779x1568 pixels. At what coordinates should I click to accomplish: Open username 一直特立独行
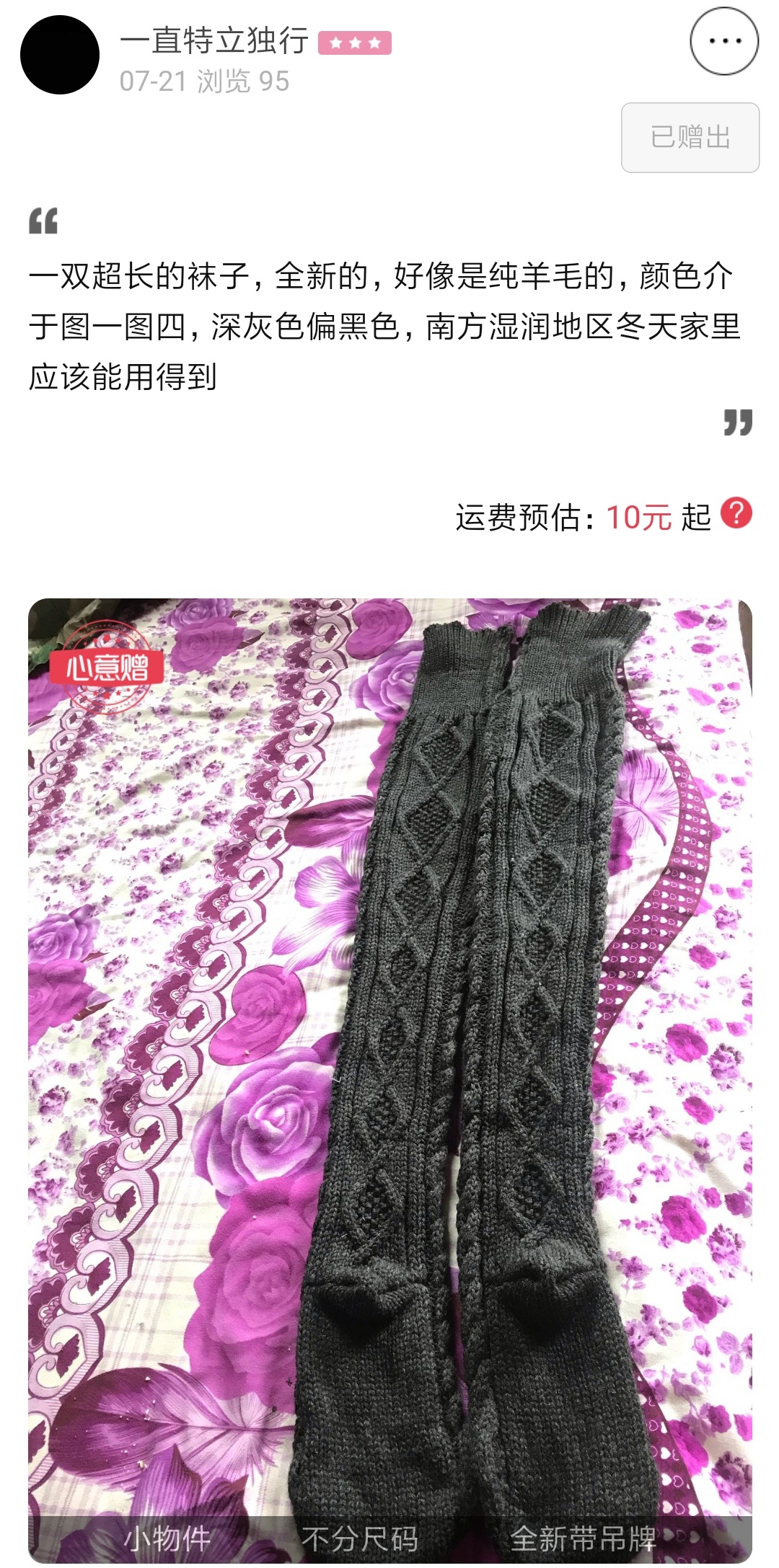tap(214, 40)
